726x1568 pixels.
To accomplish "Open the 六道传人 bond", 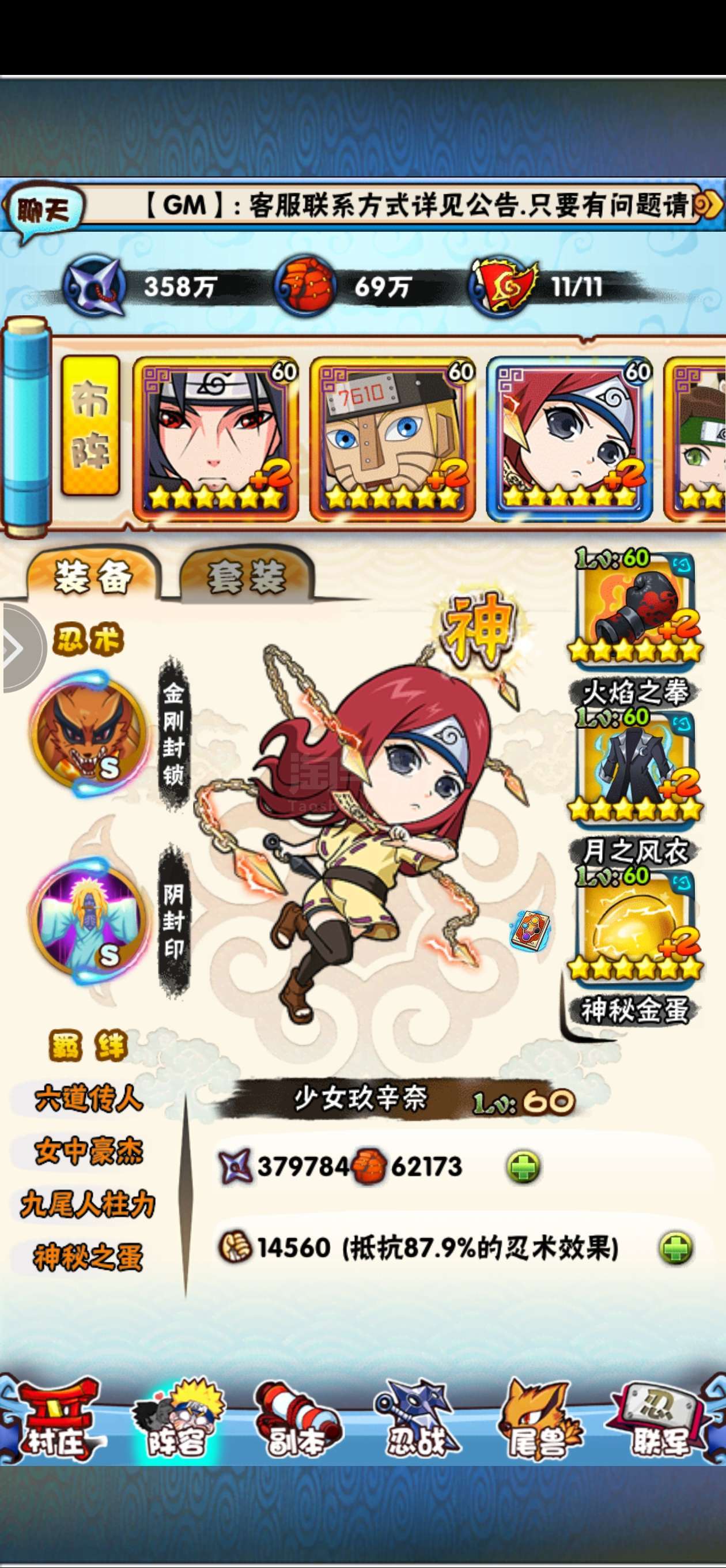I will 88,1099.
